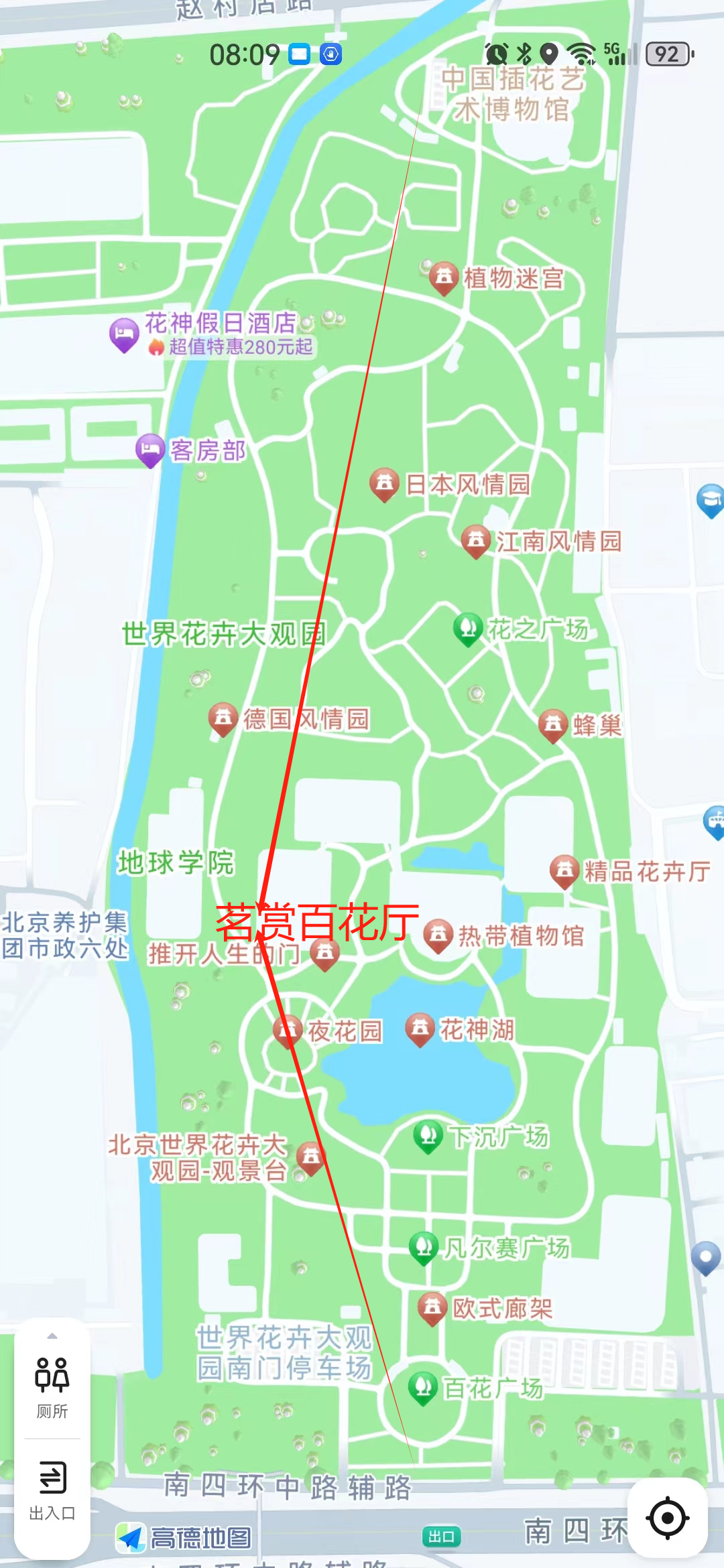The image size is (724, 1568).
Task: Open the 花神湖 marker
Action: pyautogui.click(x=420, y=1029)
